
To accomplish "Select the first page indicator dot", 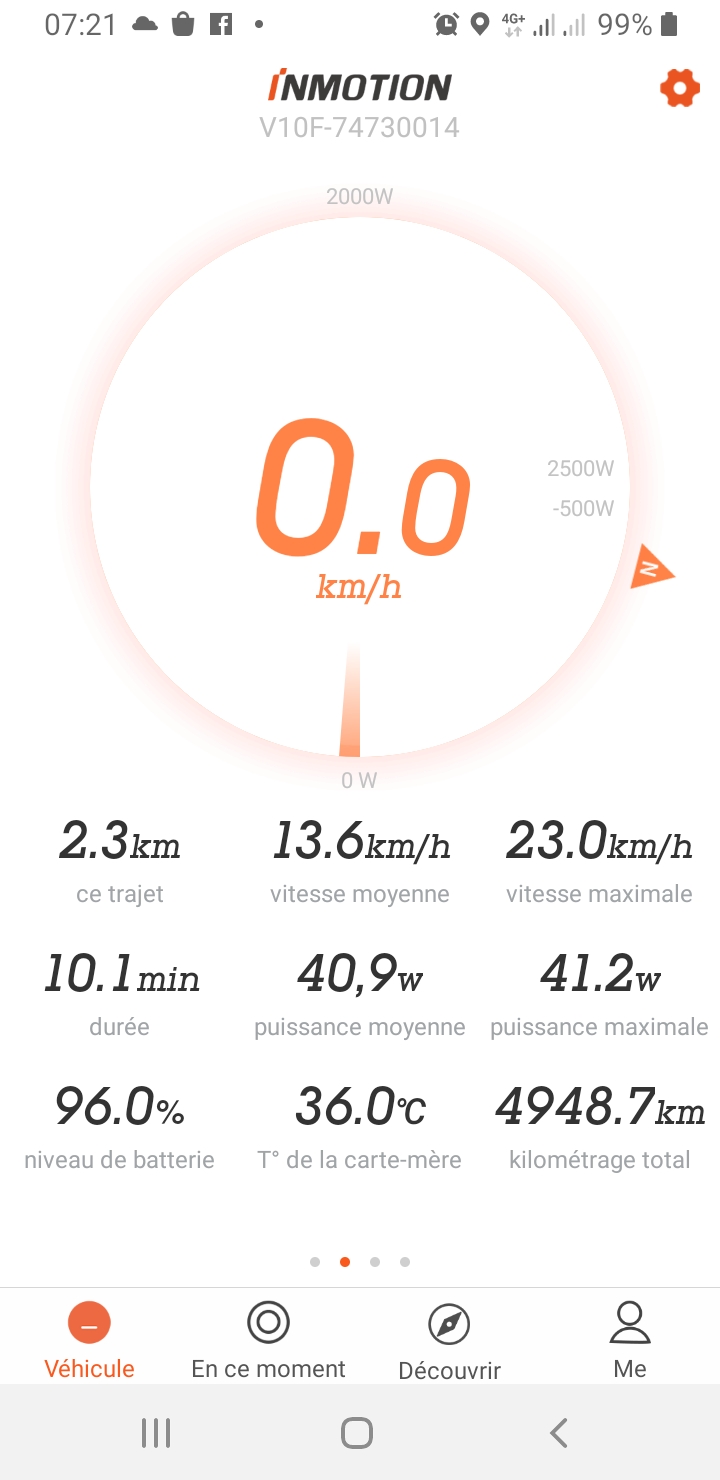I will pos(315,1262).
